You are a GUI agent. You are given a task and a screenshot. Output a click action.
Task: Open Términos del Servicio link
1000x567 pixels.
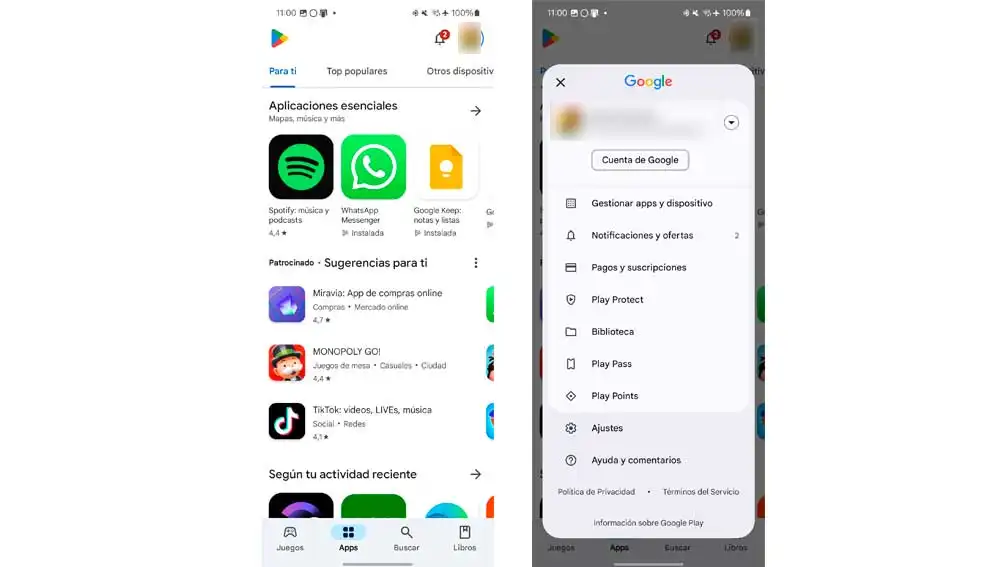point(700,492)
